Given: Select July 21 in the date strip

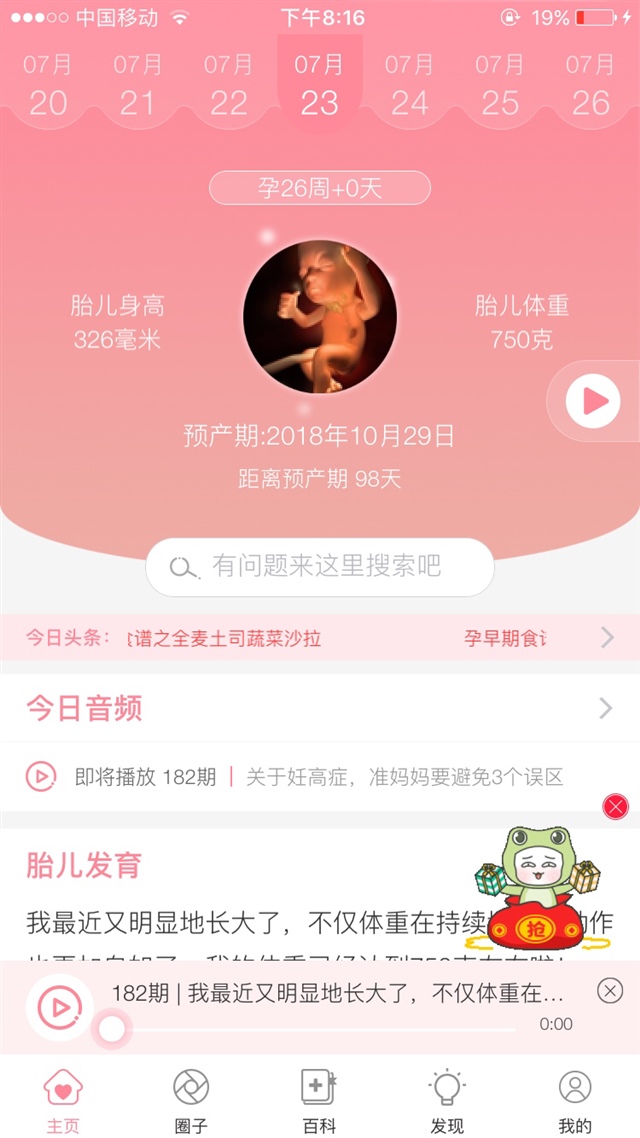Looking at the screenshot, I should (x=138, y=86).
